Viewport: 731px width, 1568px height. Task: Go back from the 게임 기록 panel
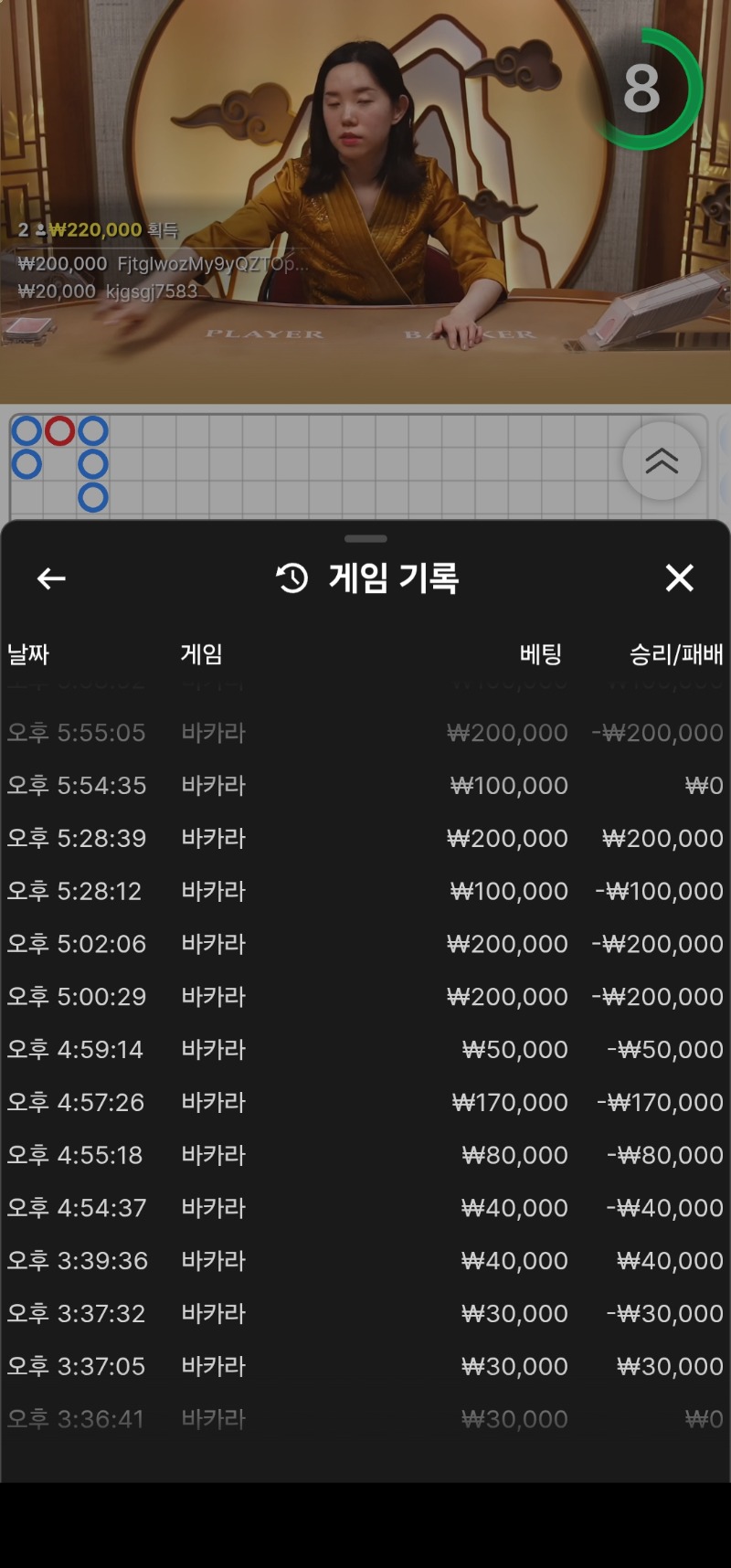[x=51, y=578]
